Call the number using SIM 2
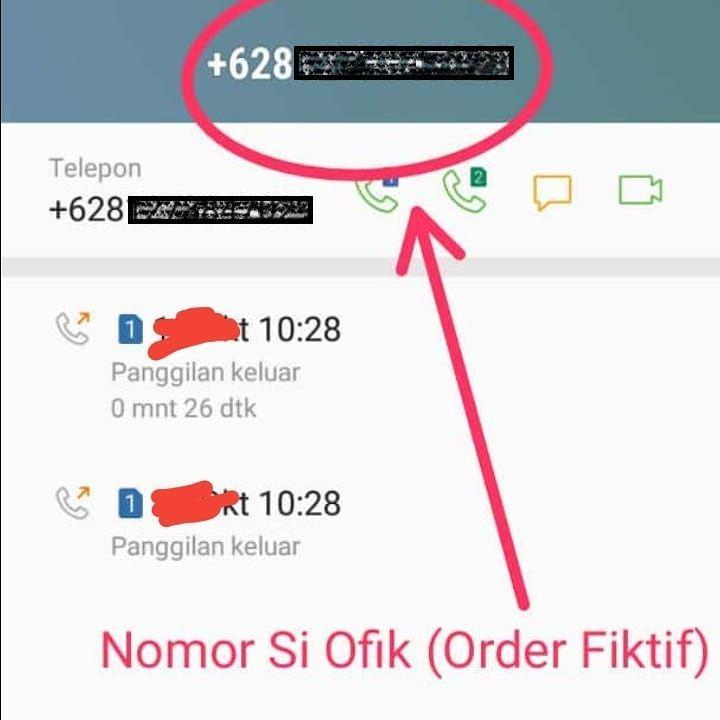The height and width of the screenshot is (720, 720). click(464, 190)
